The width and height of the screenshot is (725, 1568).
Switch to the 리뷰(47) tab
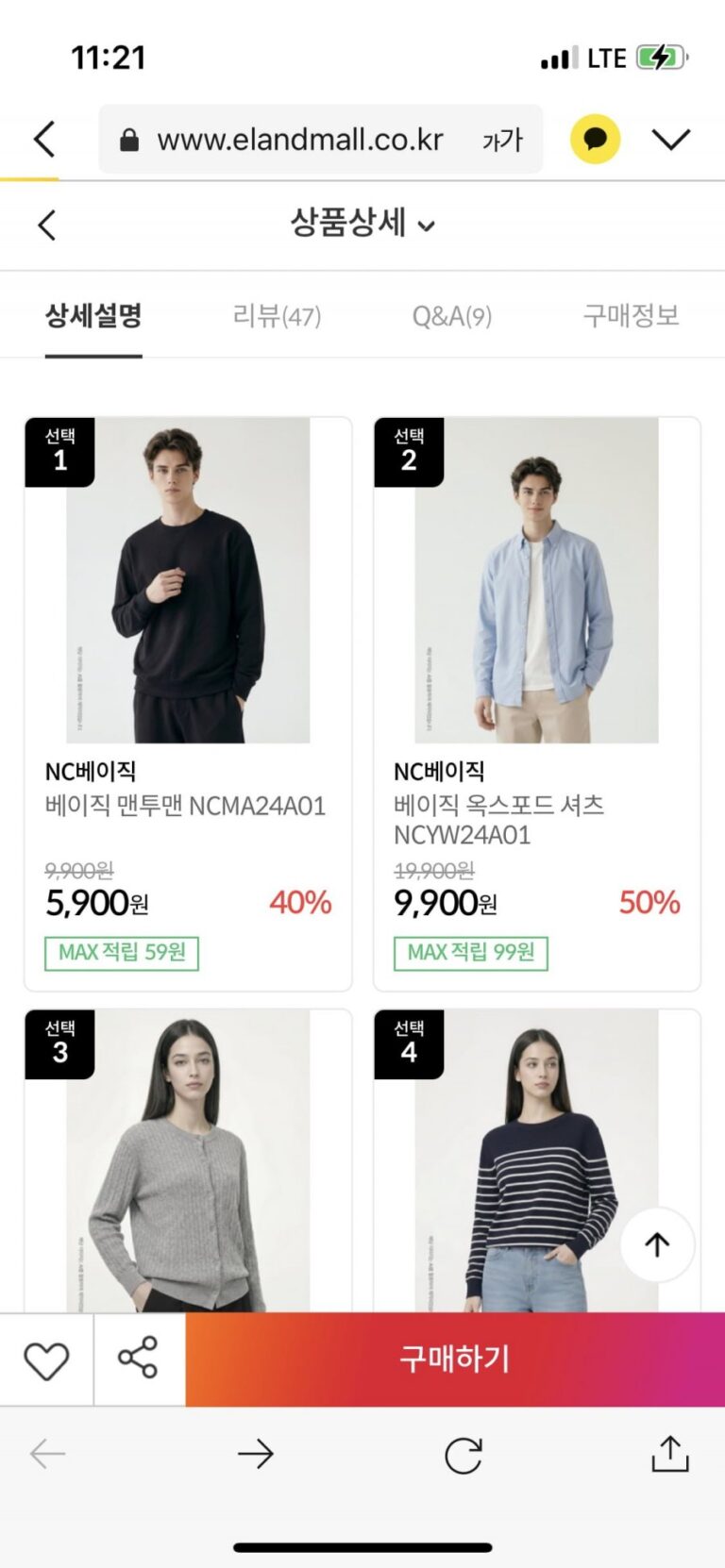(x=277, y=315)
